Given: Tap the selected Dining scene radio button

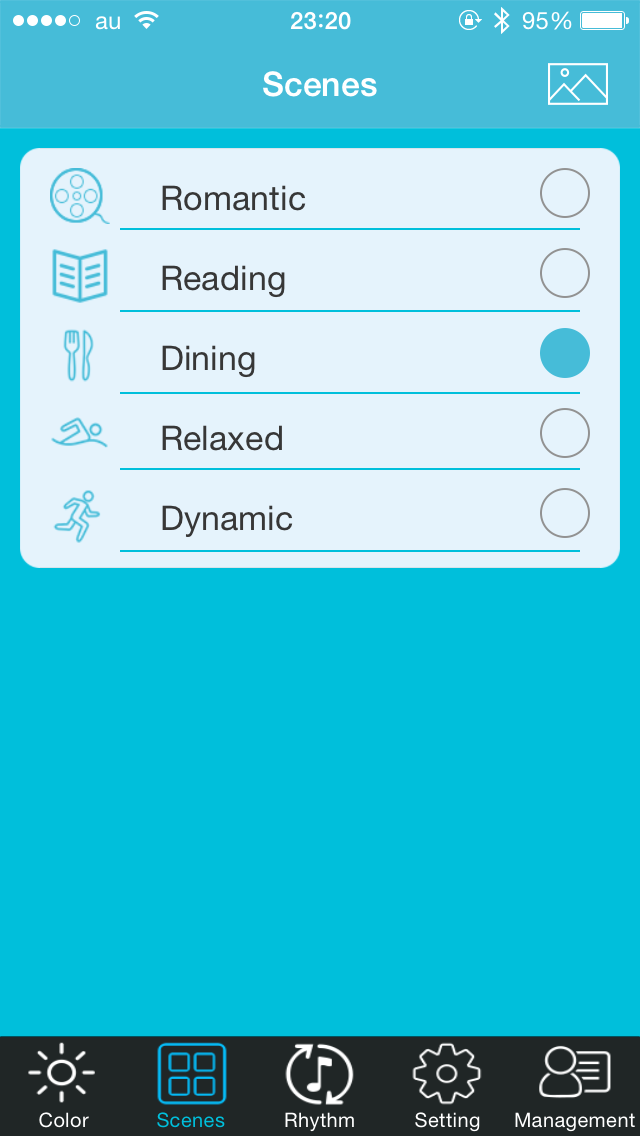Looking at the screenshot, I should (564, 354).
